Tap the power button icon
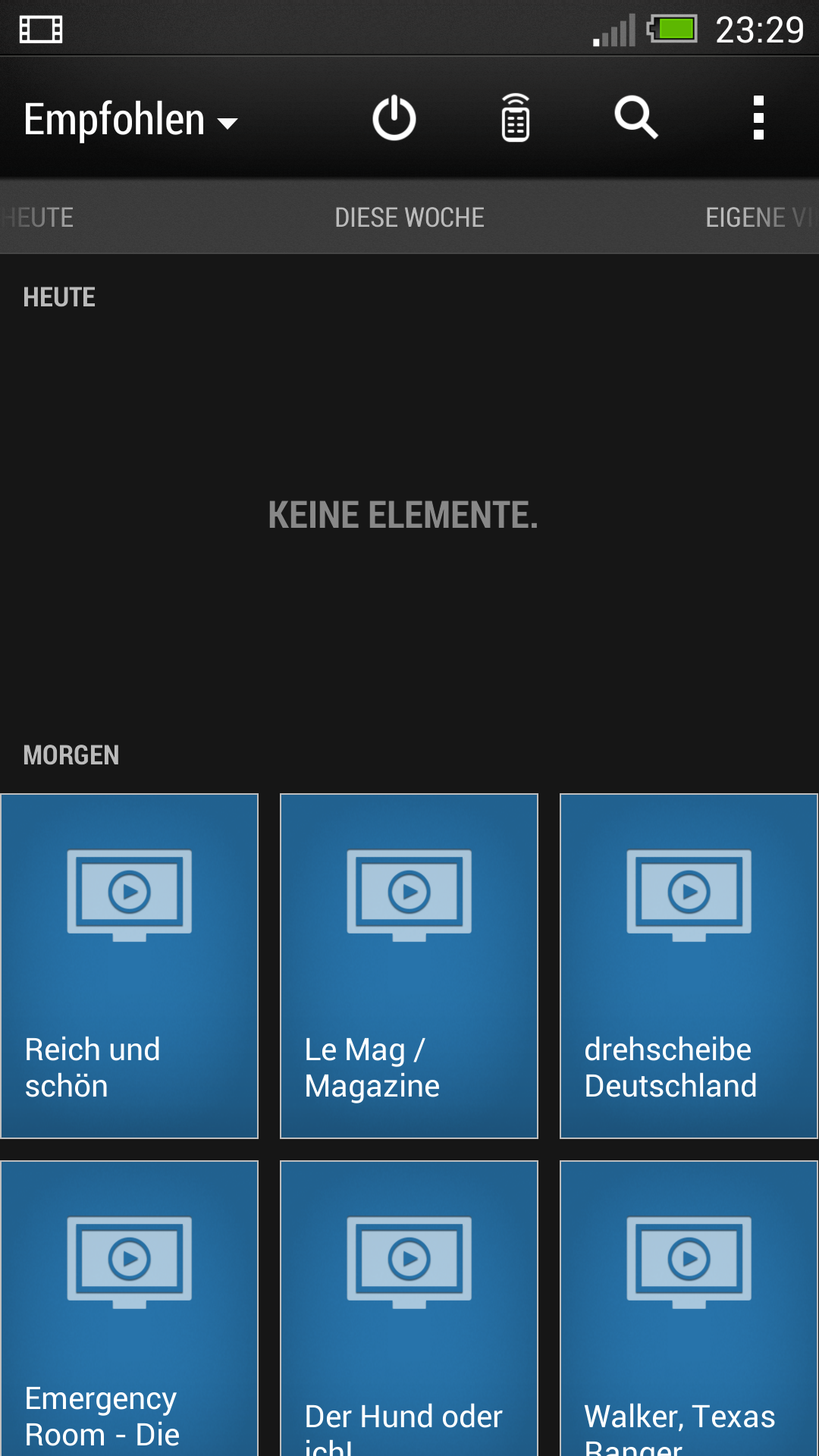This screenshot has width=819, height=1456. 394,118
